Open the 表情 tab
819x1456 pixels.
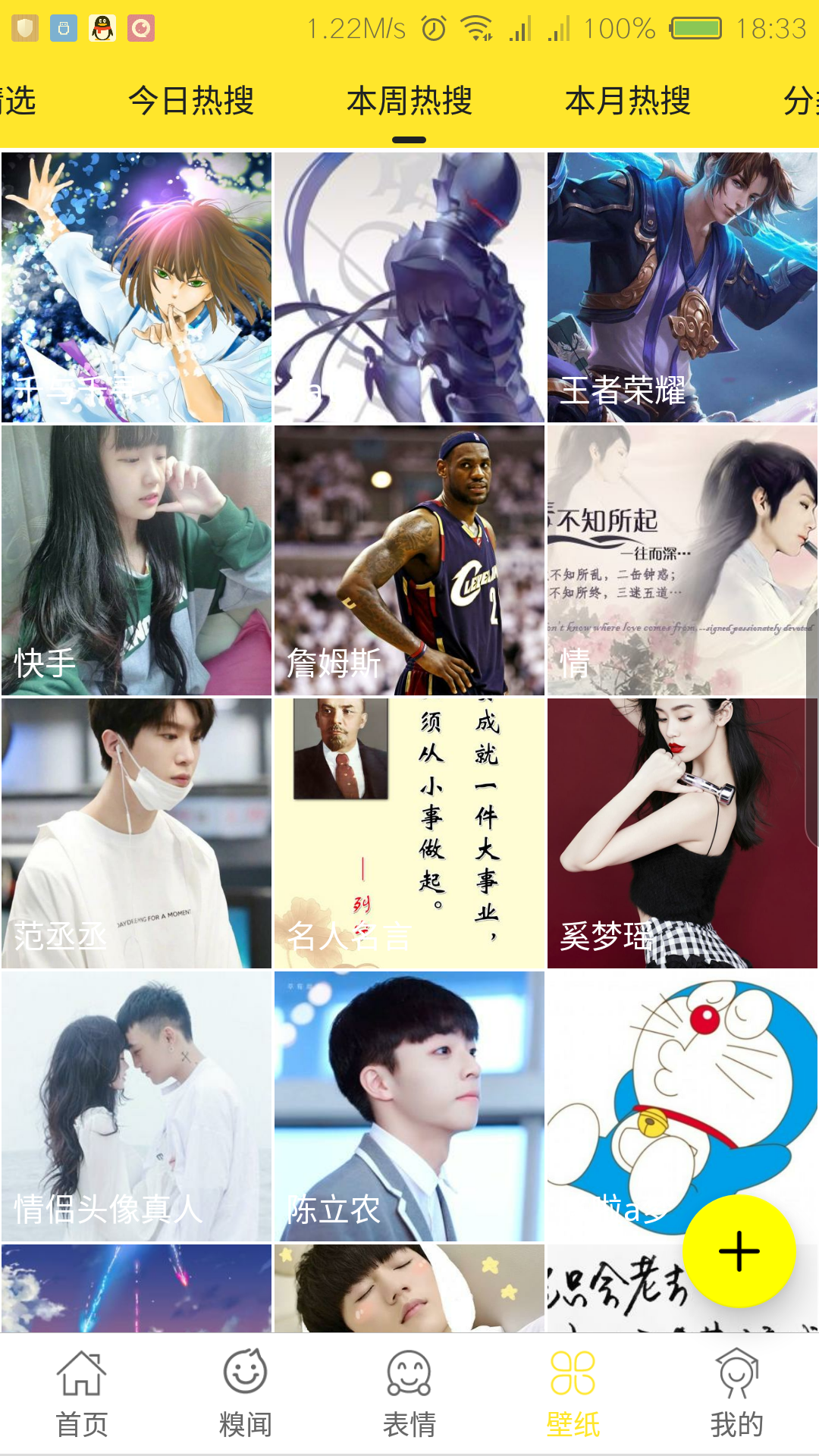coord(409,1394)
